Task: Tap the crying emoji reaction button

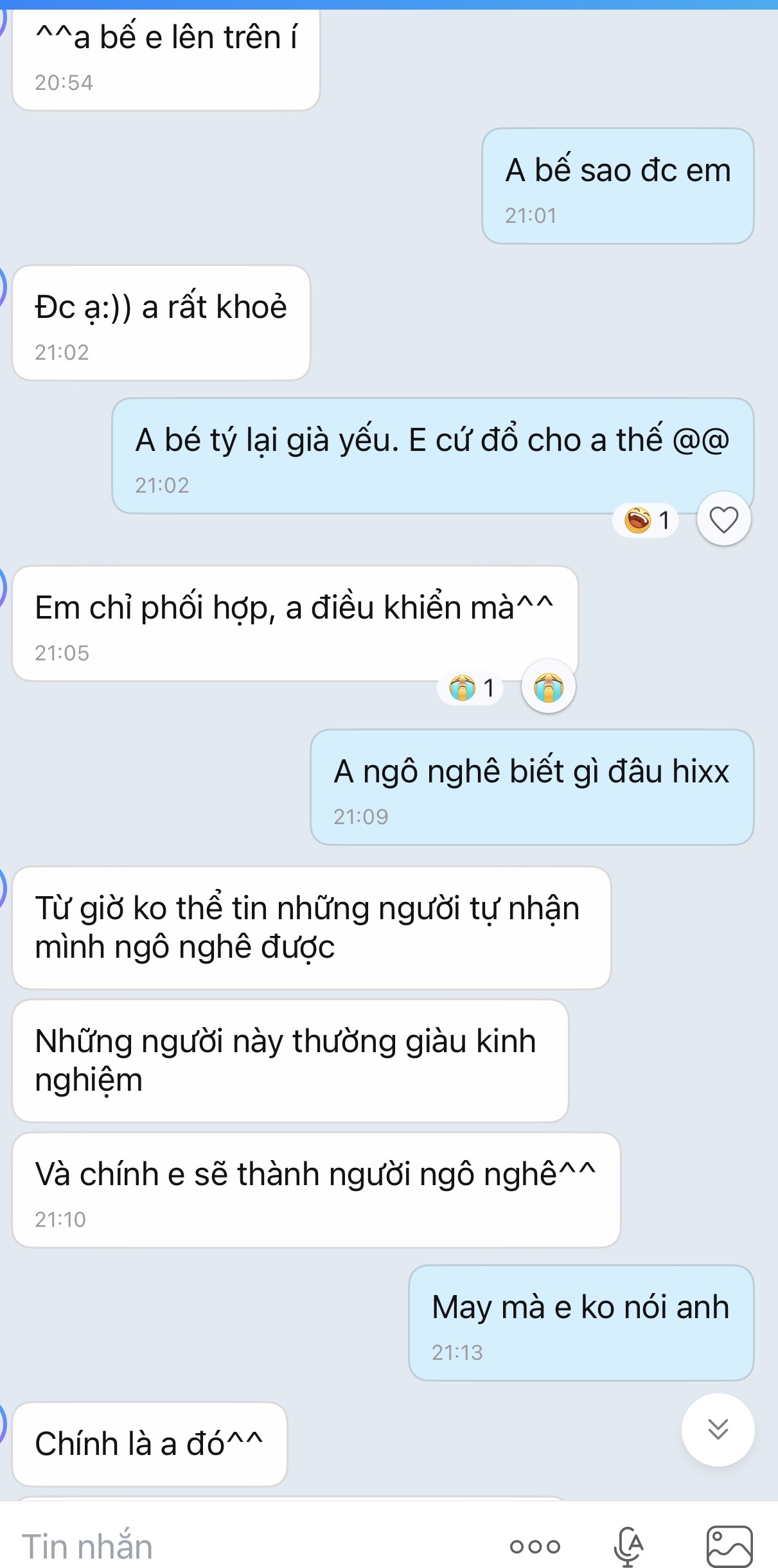Action: (x=548, y=687)
